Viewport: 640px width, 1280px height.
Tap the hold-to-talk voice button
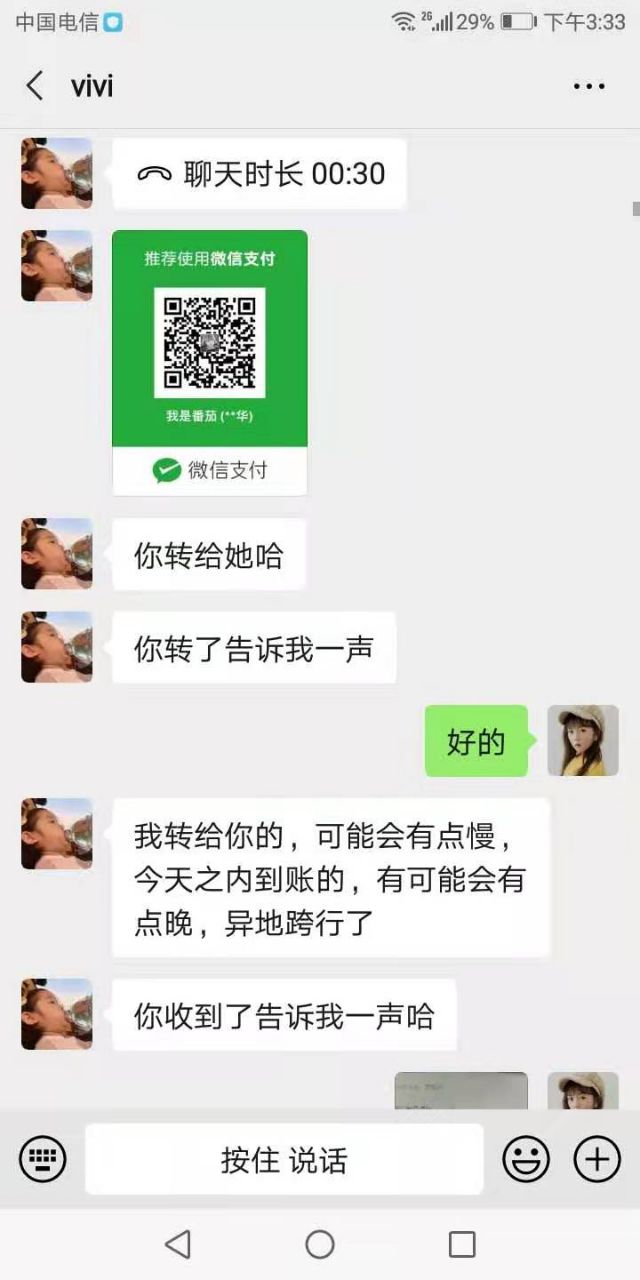(284, 1159)
